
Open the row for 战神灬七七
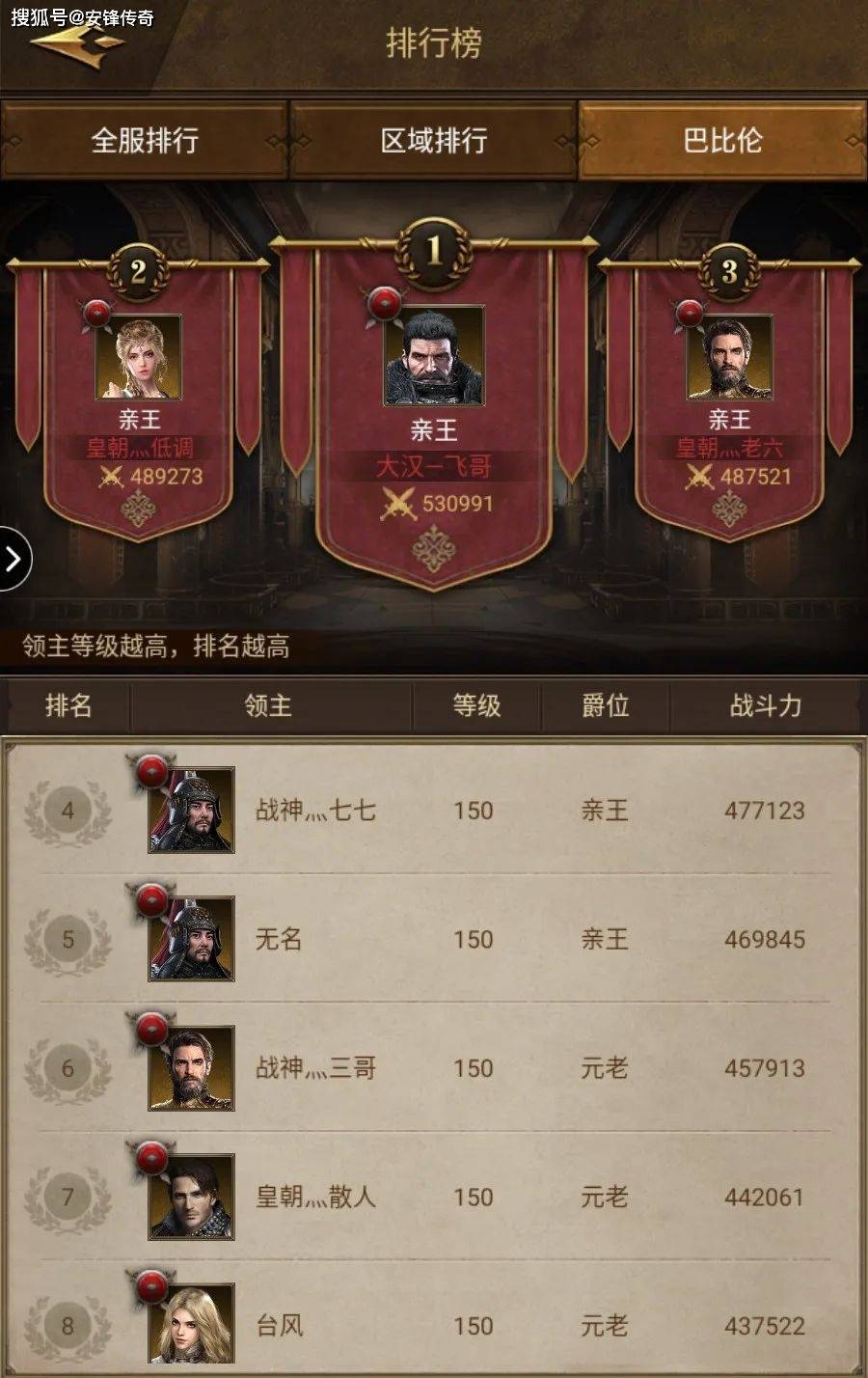click(434, 810)
